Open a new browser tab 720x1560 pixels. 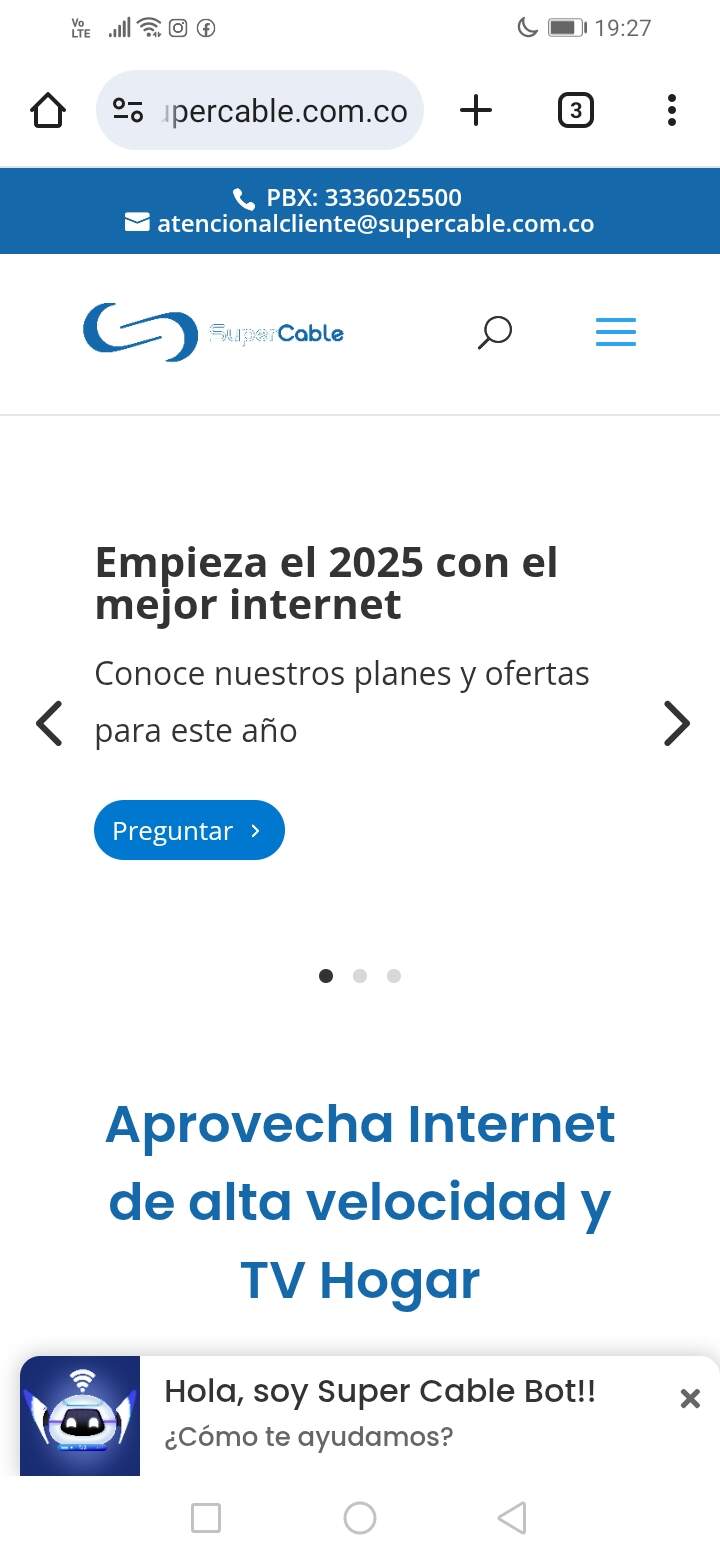click(476, 110)
